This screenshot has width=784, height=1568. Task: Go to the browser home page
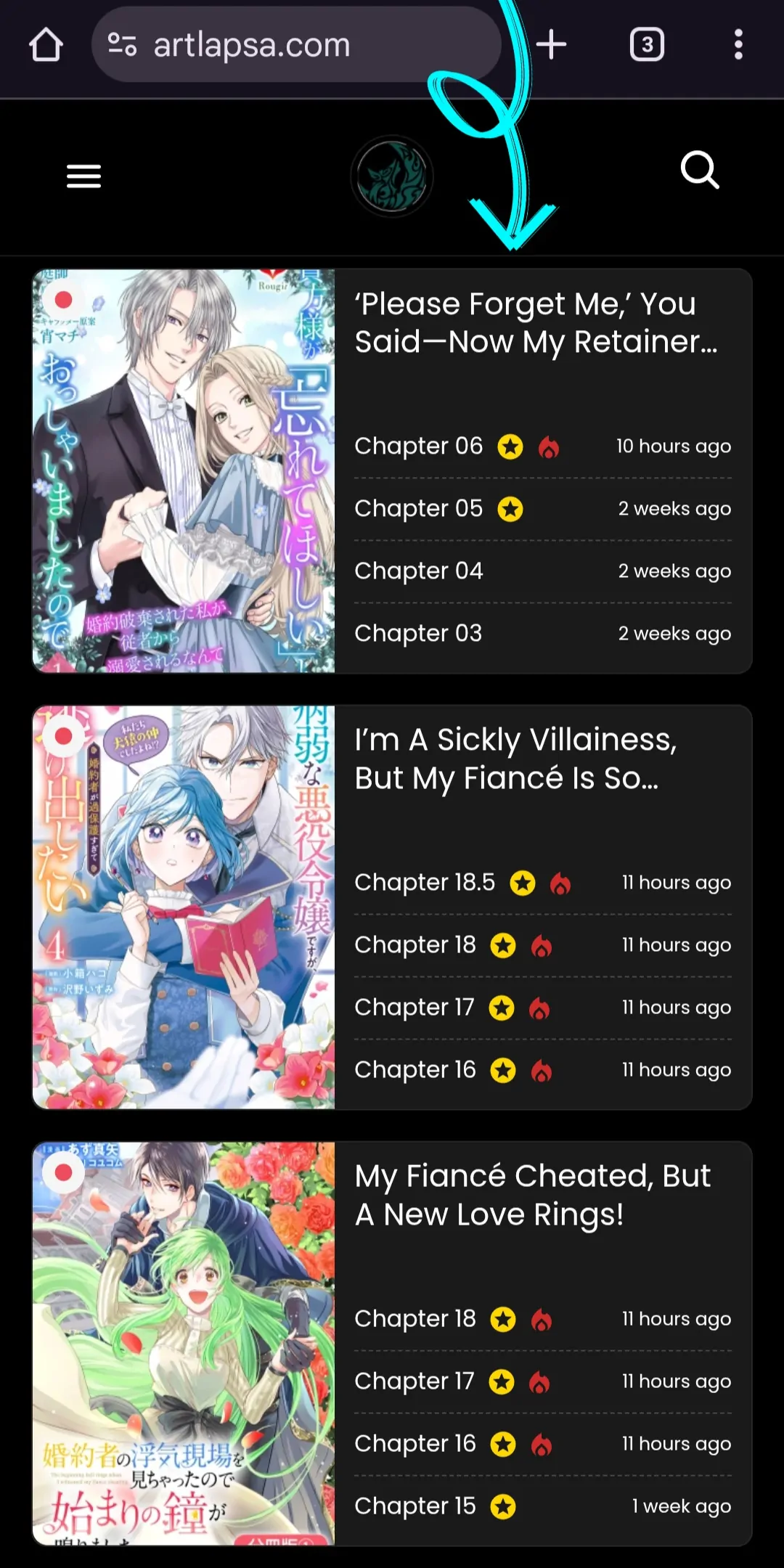[x=46, y=45]
